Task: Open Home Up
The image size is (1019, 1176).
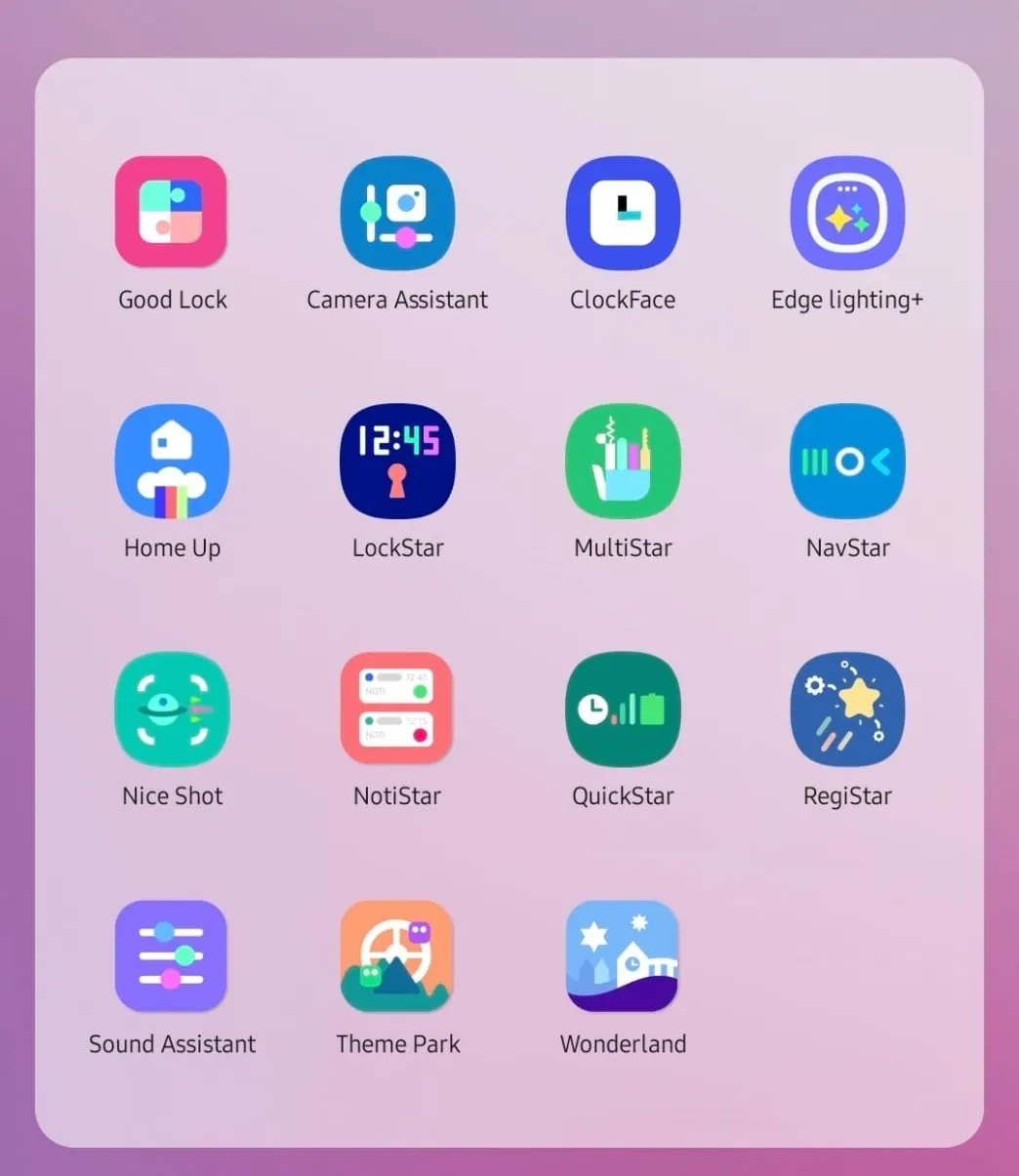Action: [171, 460]
